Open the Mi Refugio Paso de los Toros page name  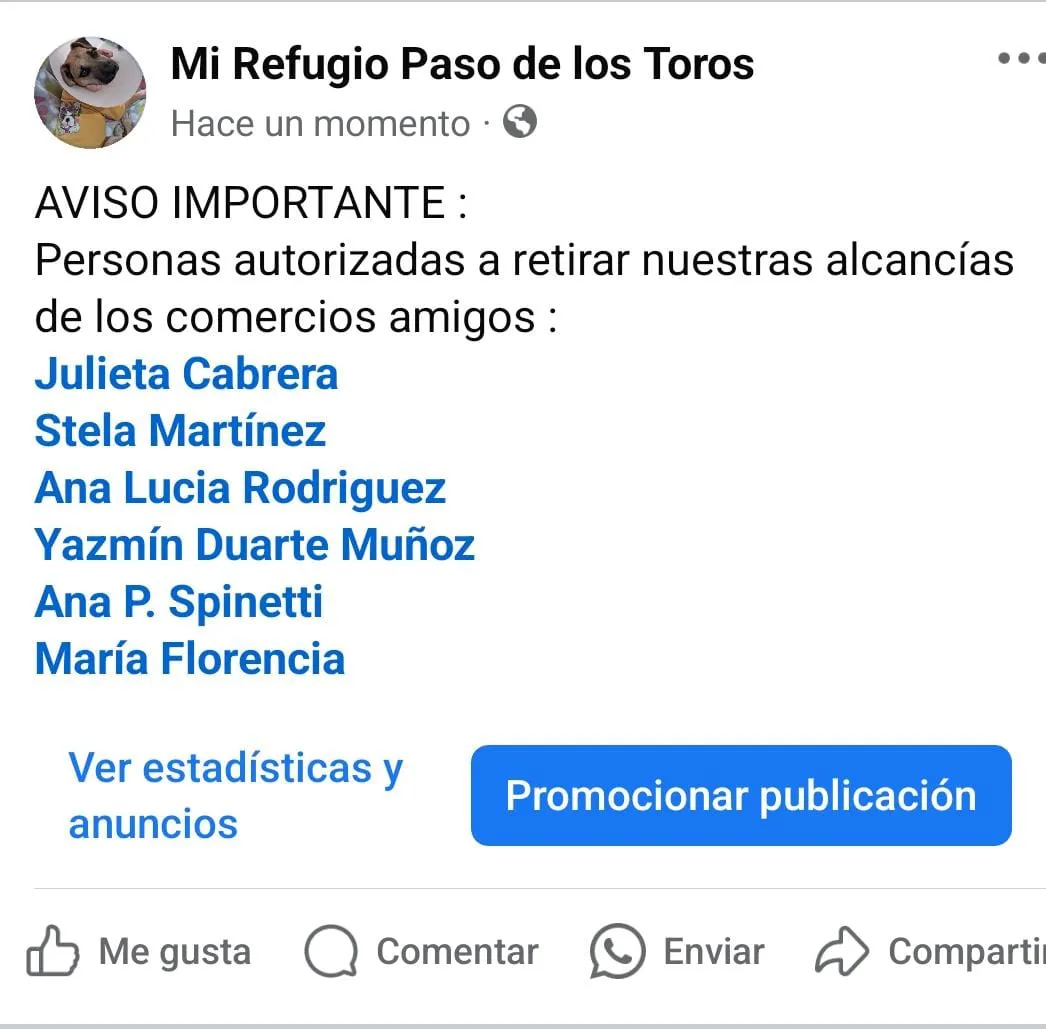point(462,64)
